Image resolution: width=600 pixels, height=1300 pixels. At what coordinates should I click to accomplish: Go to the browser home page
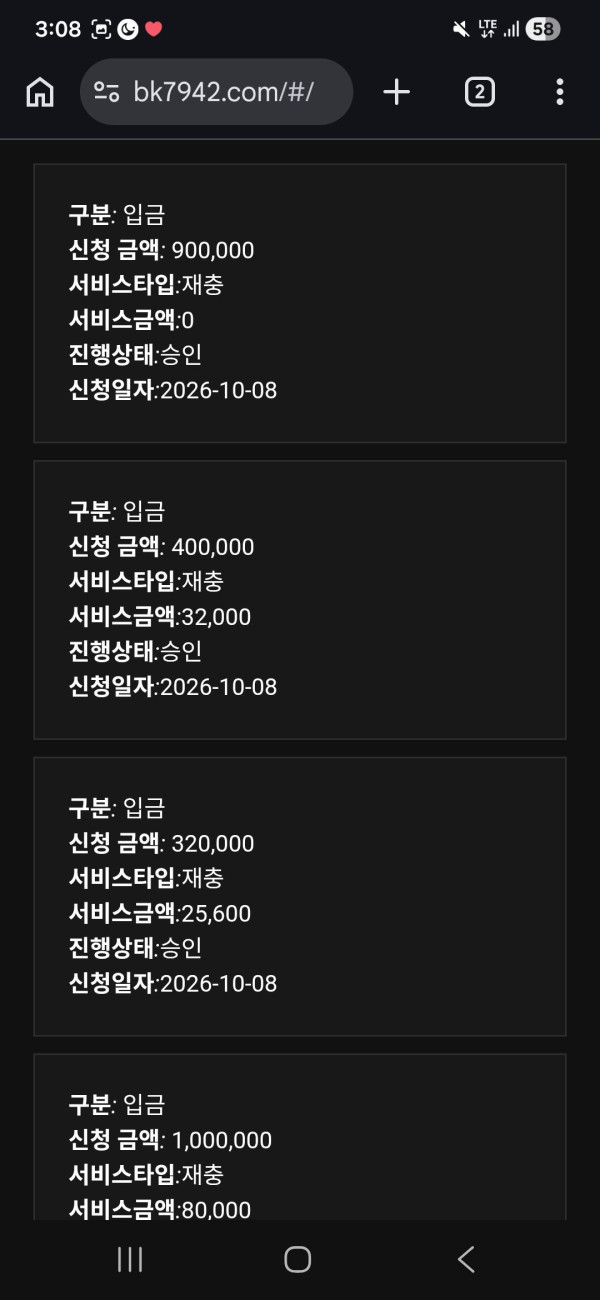(x=40, y=92)
